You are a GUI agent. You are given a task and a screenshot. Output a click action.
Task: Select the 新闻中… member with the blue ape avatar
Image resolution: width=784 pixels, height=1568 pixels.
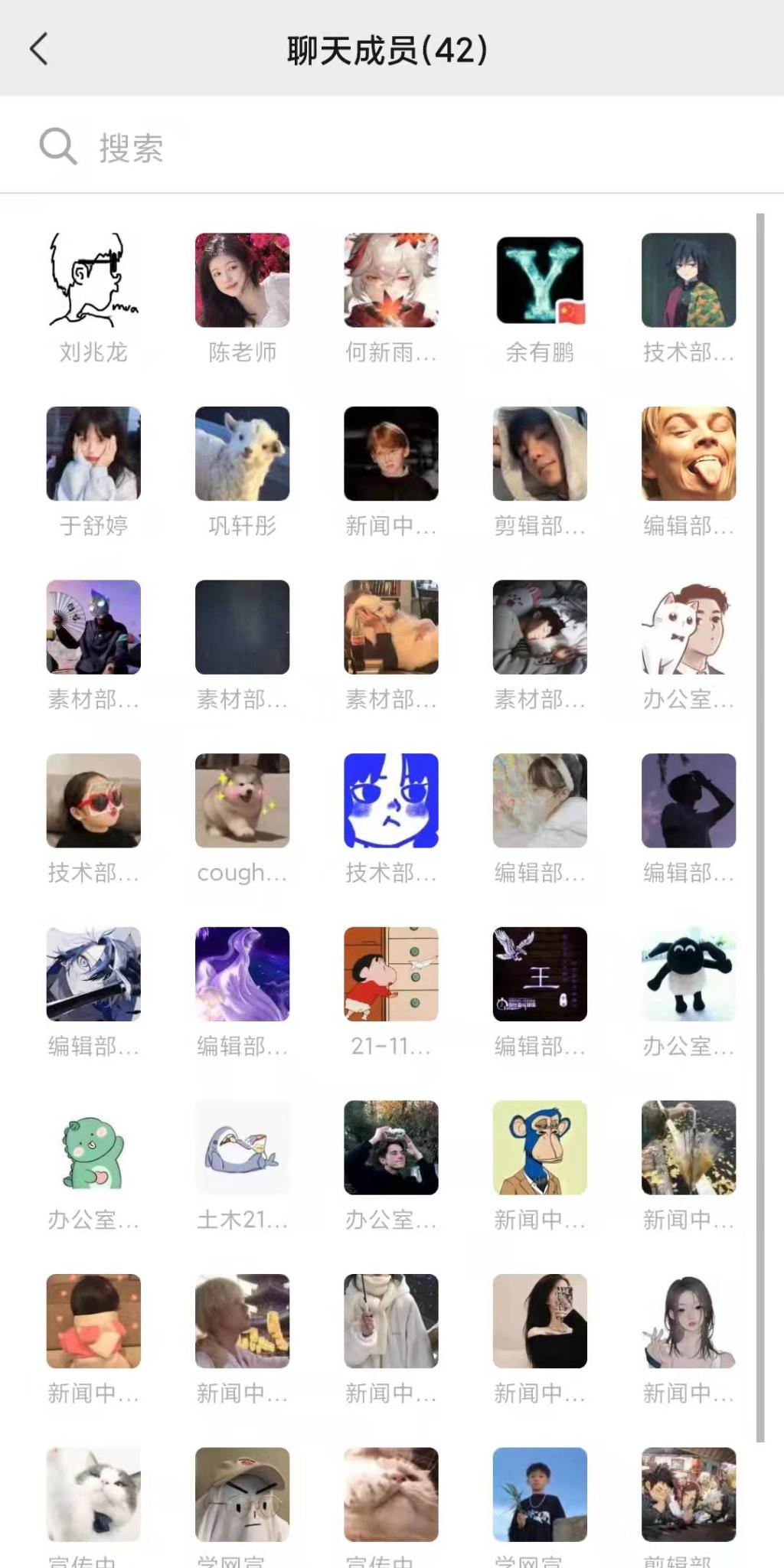click(x=540, y=1147)
